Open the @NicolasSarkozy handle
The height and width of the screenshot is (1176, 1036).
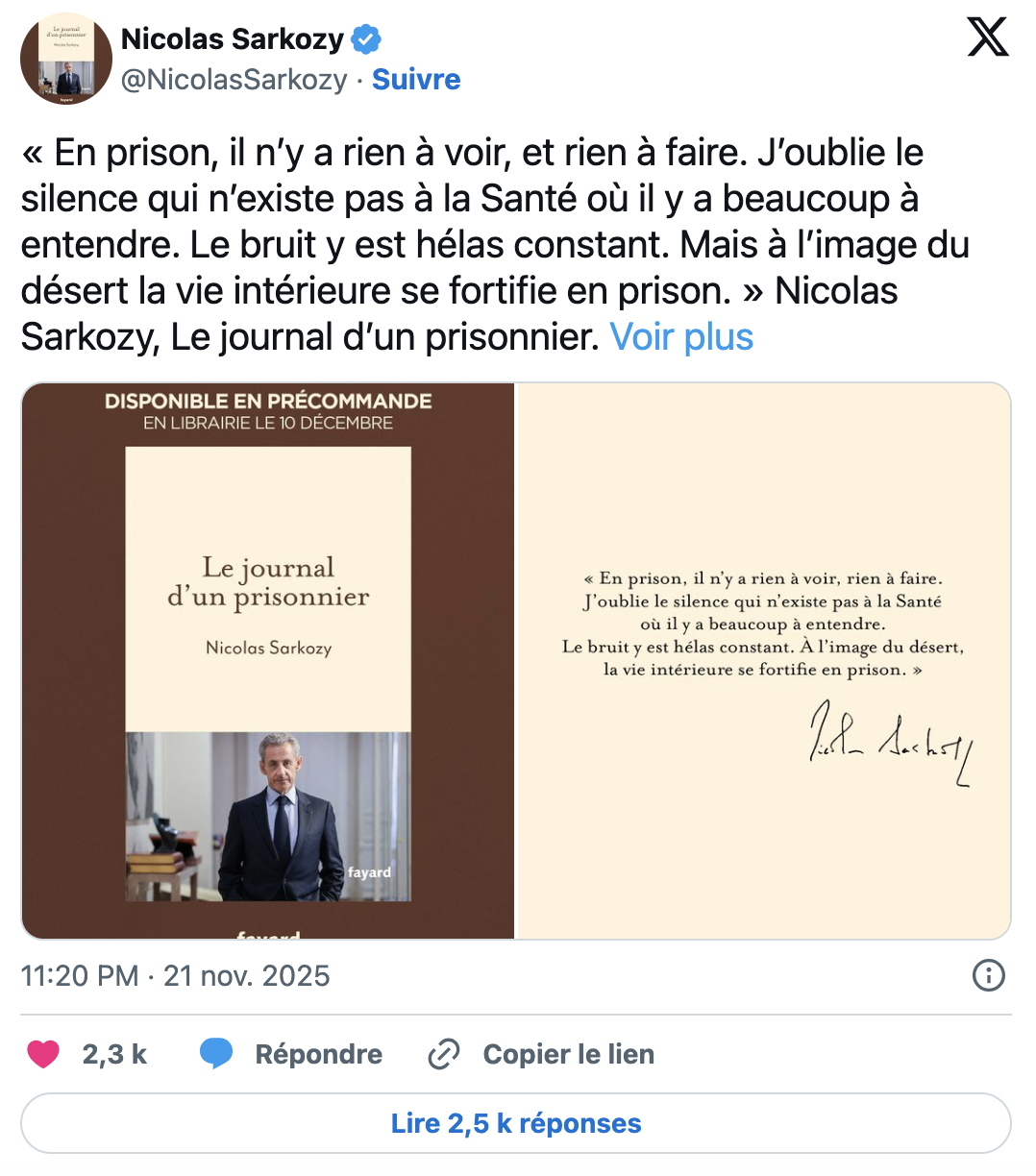(234, 80)
